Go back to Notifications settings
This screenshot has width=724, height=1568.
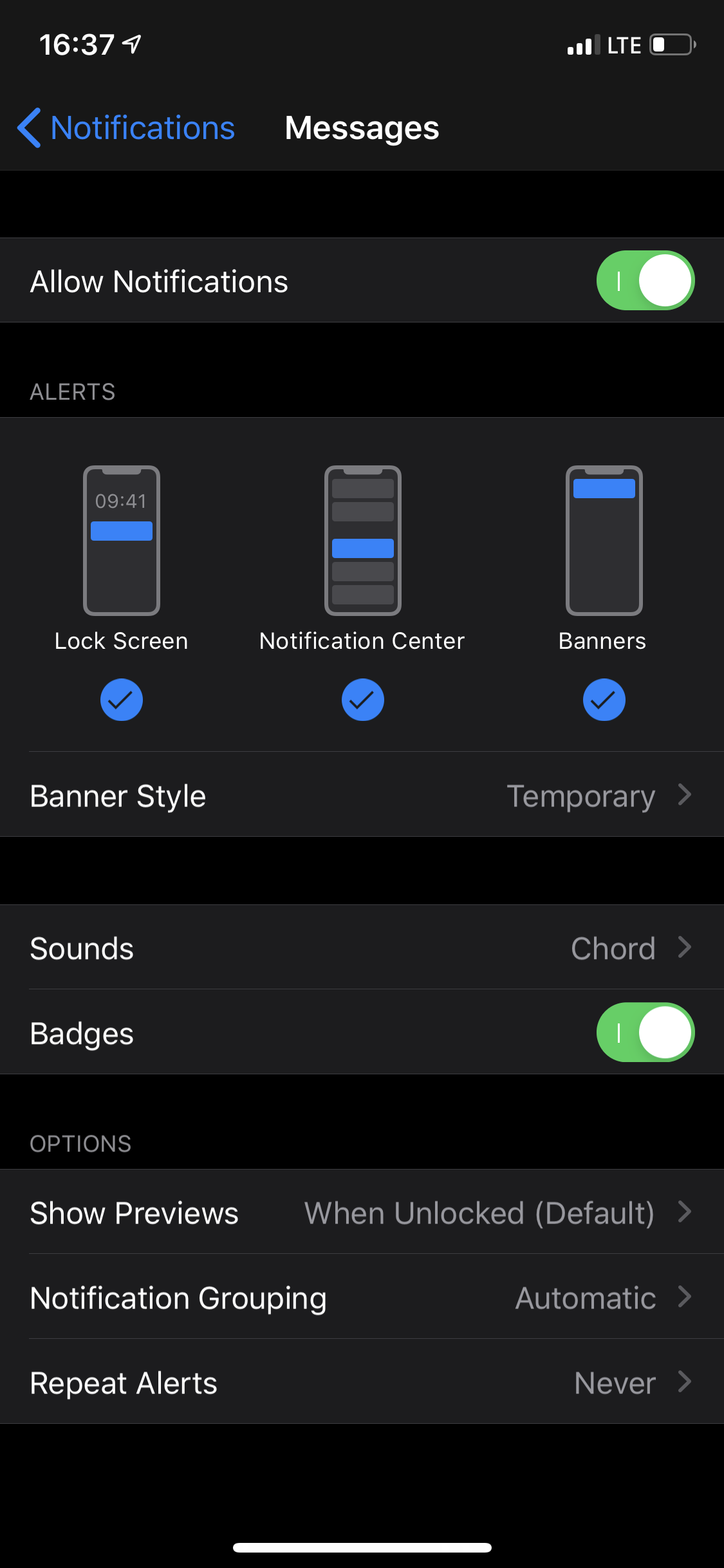click(126, 128)
